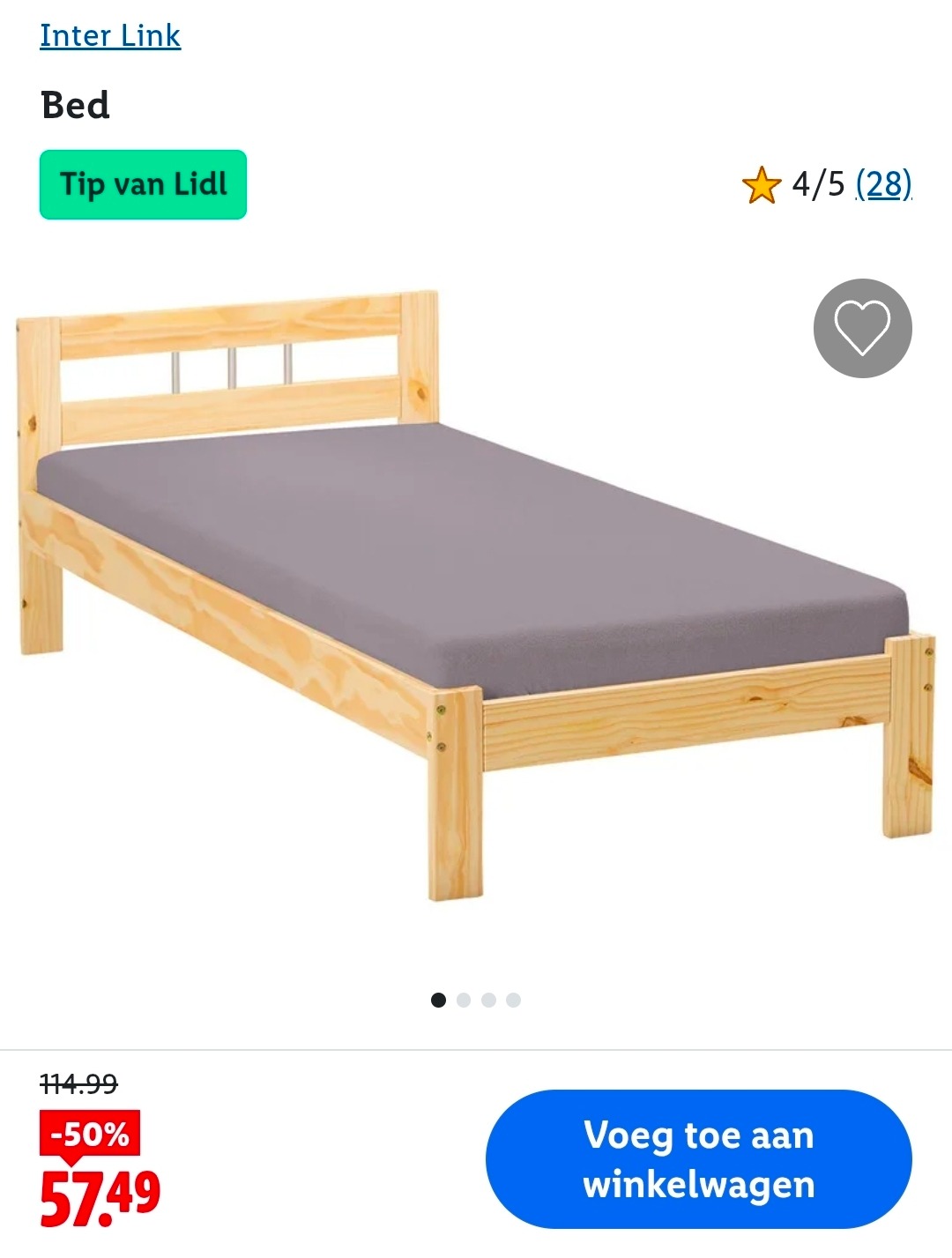Viewport: 952px width, 1258px height.
Task: Select the first carousel dot
Action: coord(438,999)
